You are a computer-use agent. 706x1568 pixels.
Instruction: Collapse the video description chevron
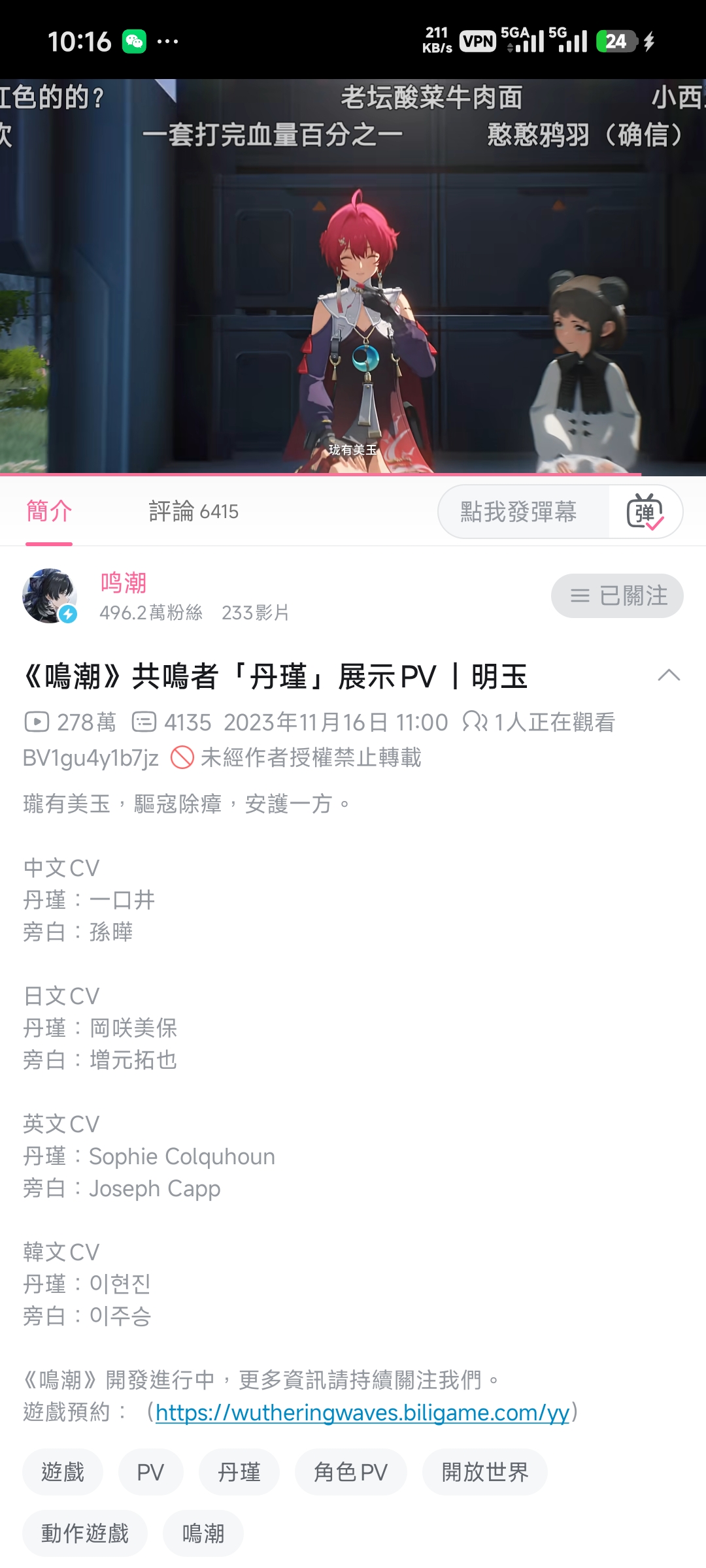click(668, 676)
